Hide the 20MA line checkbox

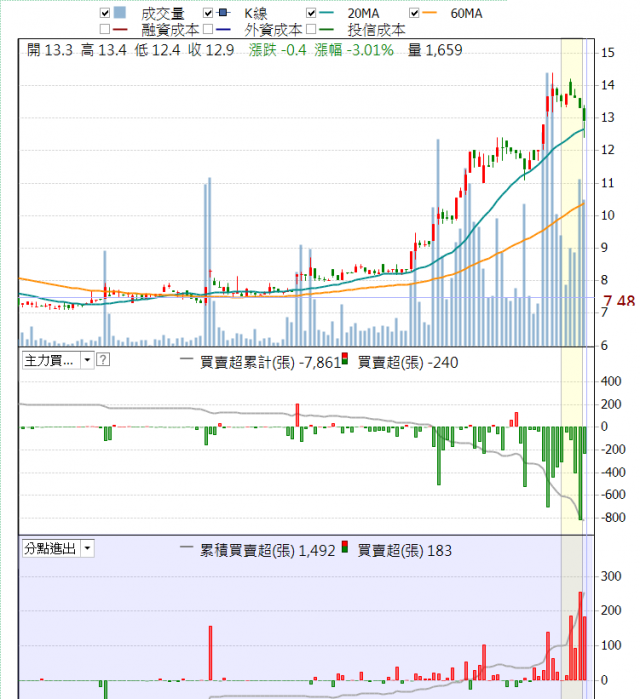(311, 13)
